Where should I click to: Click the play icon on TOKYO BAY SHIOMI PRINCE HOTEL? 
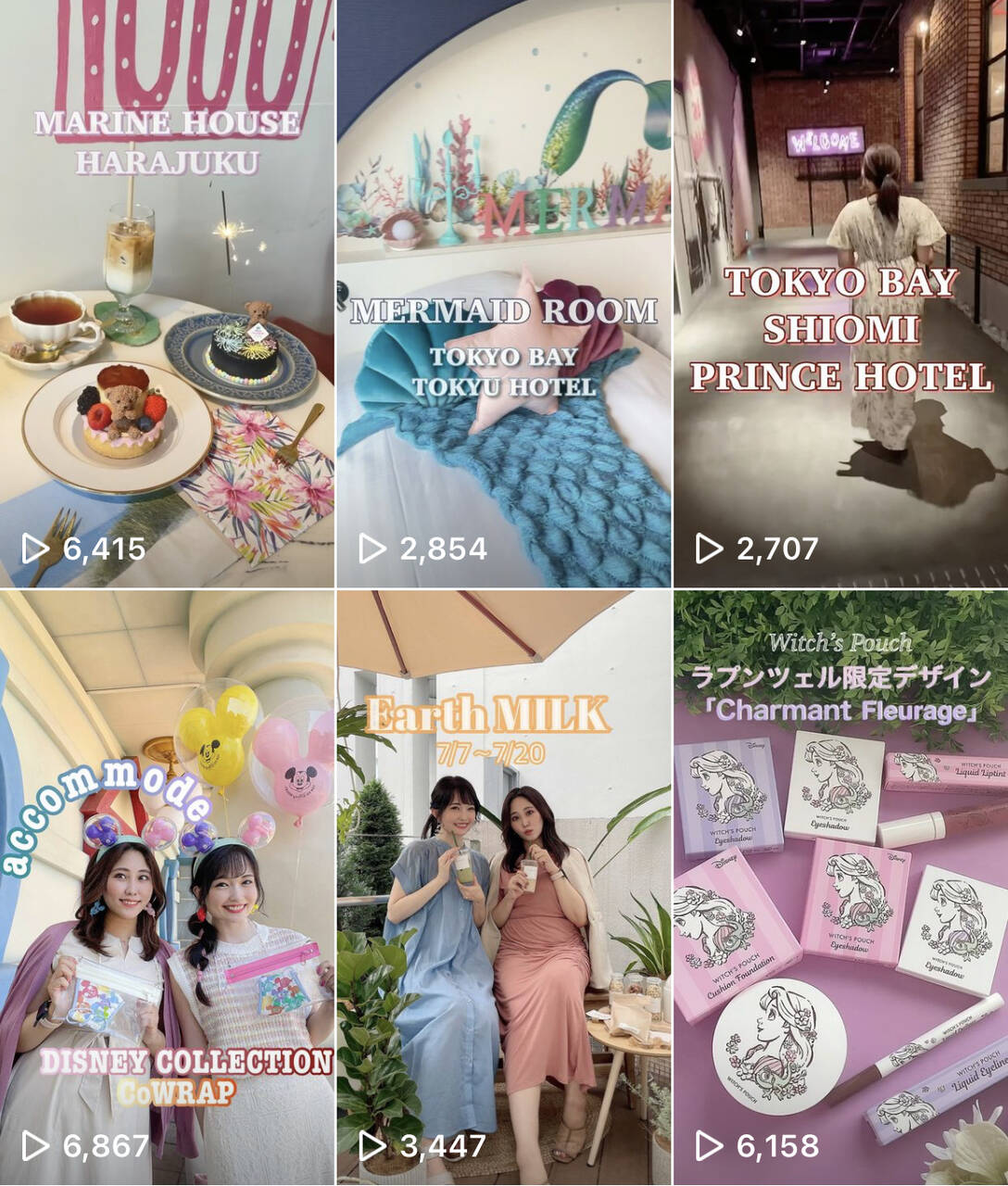pyautogui.click(x=709, y=548)
